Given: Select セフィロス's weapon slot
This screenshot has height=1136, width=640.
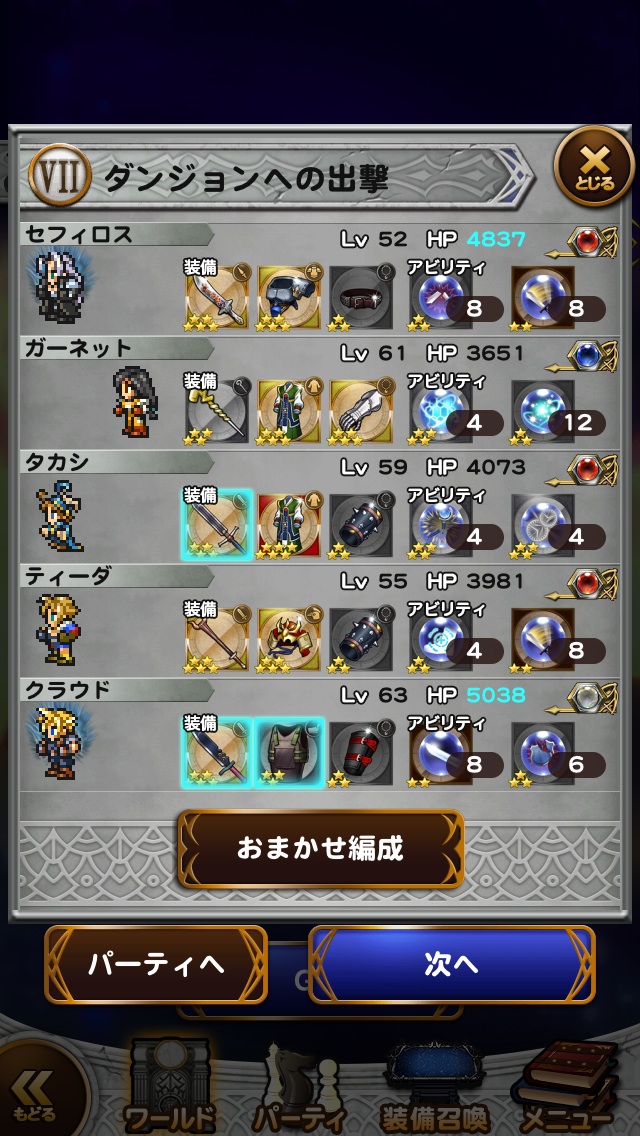Looking at the screenshot, I should 217,297.
